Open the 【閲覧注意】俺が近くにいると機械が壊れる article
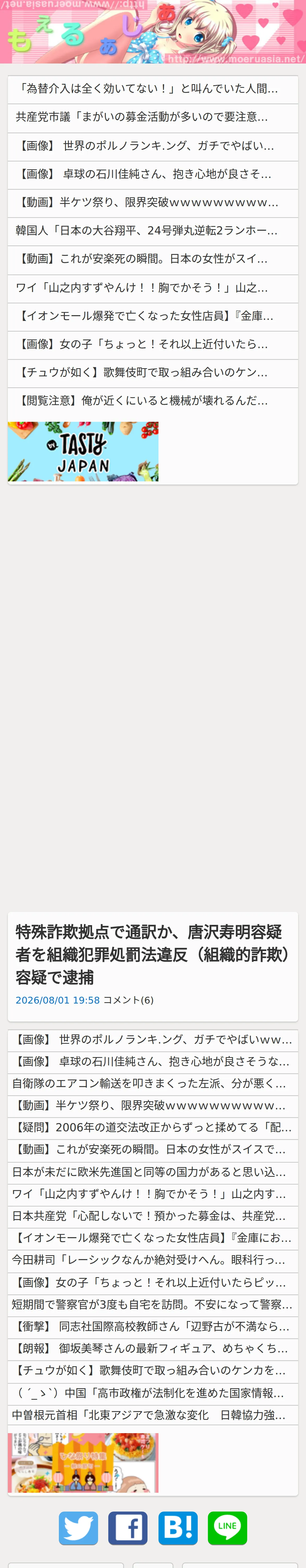 pos(152,401)
